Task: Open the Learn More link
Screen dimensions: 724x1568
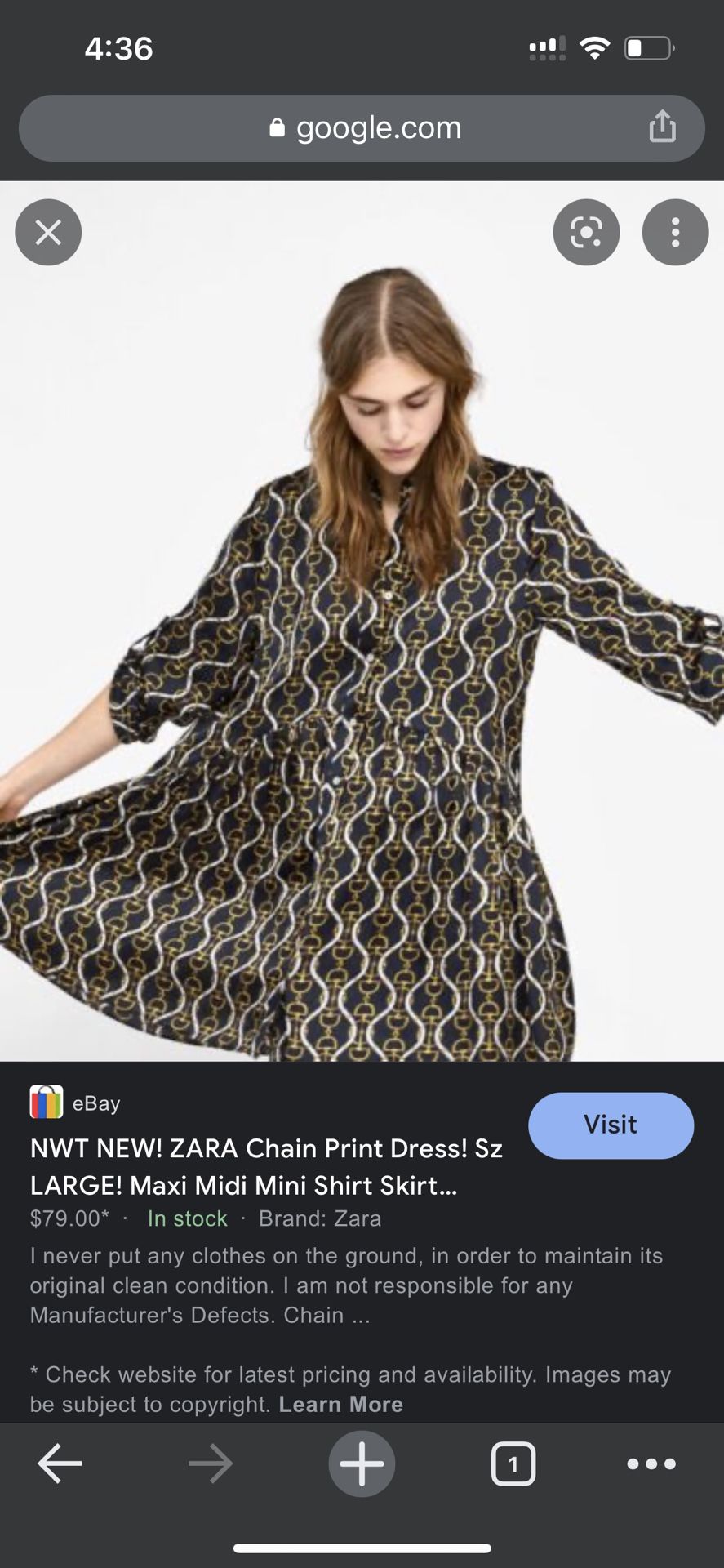Action: click(341, 1405)
